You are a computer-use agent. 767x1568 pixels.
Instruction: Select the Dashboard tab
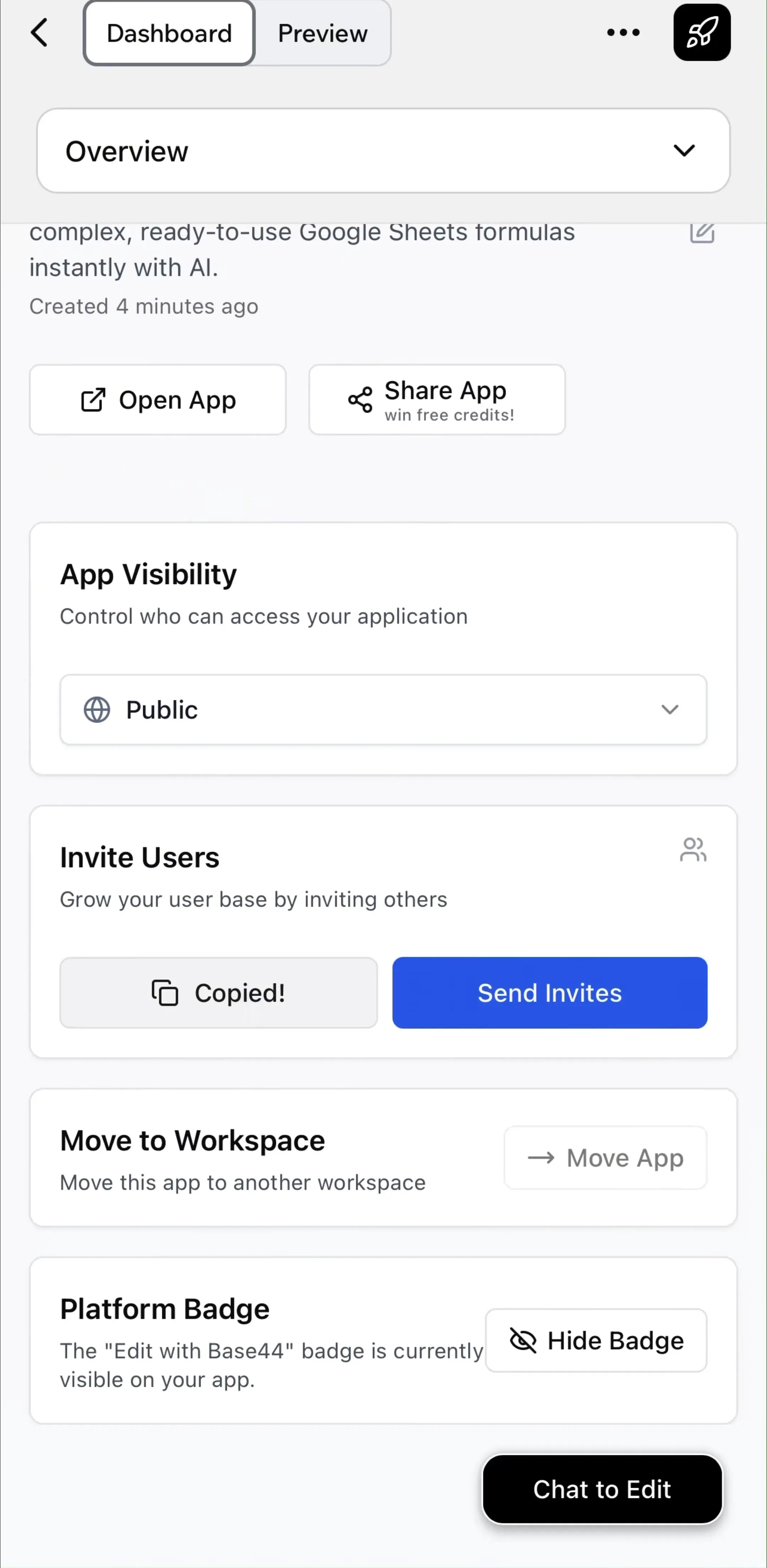[x=169, y=33]
